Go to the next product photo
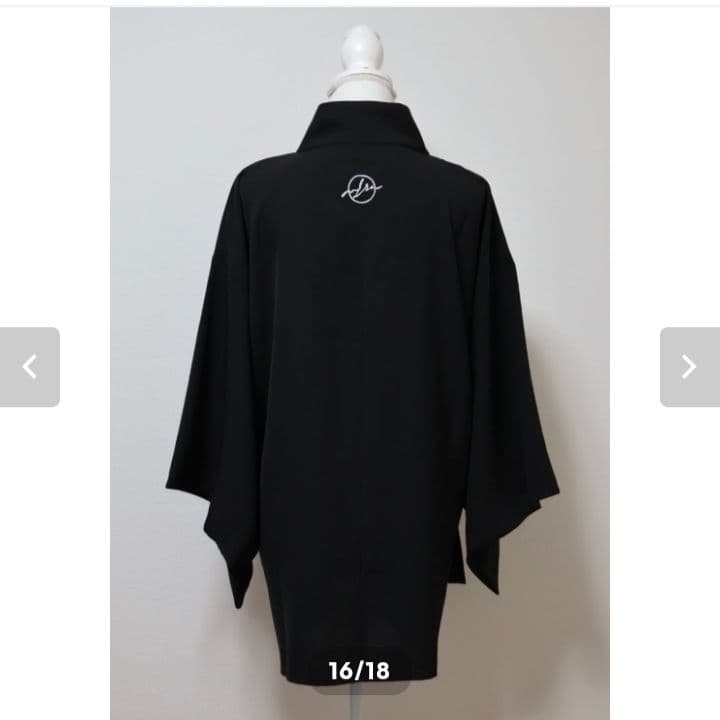Screen dimensions: 720x720 click(x=689, y=367)
